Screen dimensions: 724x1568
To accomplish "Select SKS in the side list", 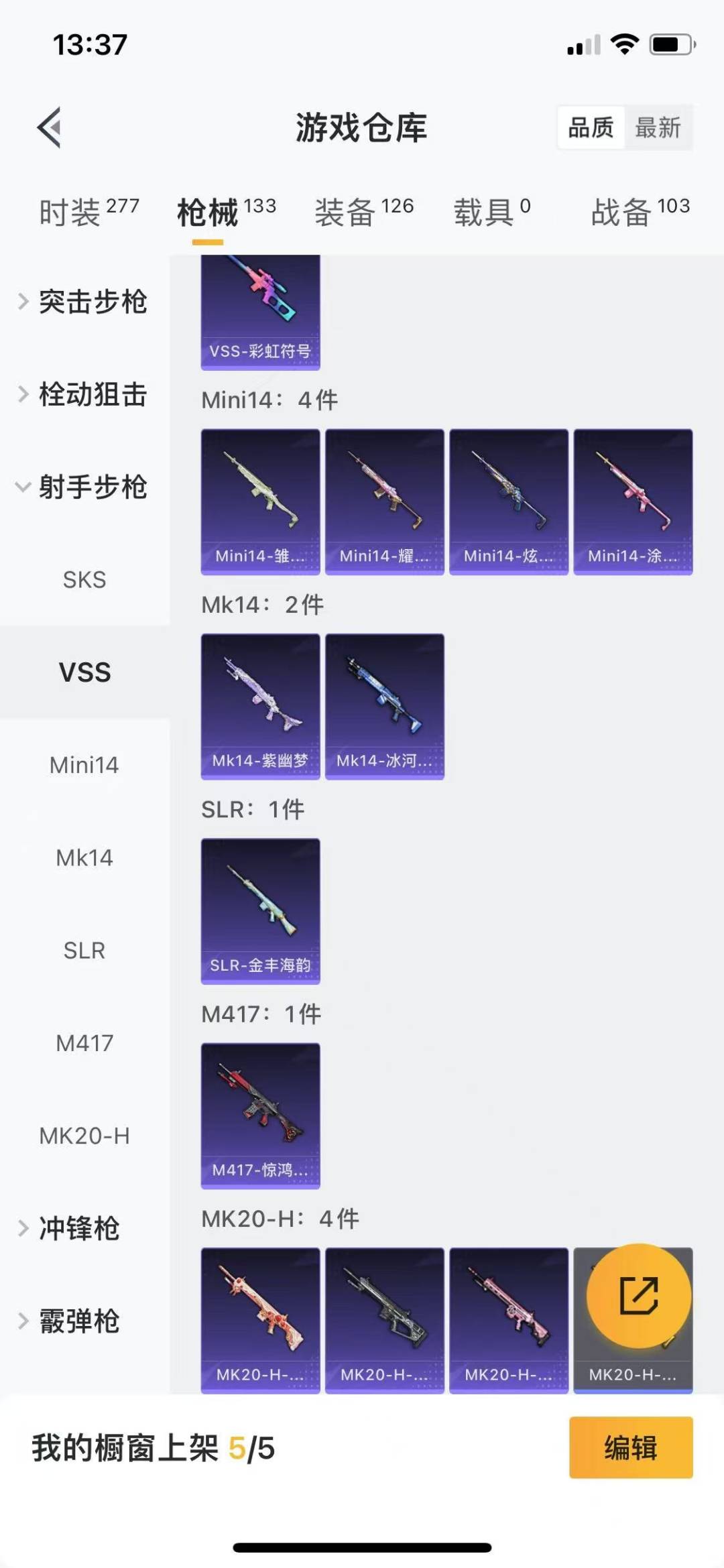I will point(85,579).
